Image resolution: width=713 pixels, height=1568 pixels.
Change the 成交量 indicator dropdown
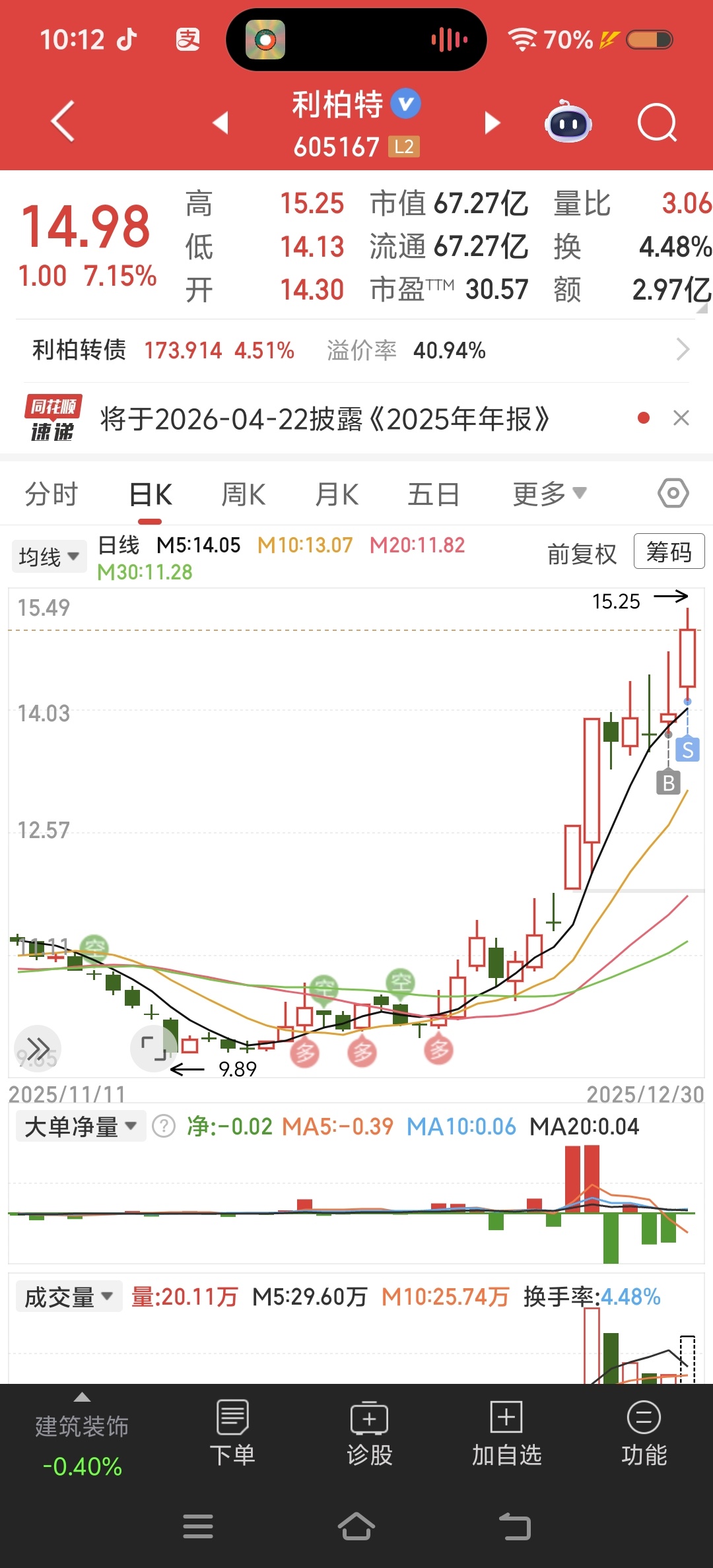69,1297
